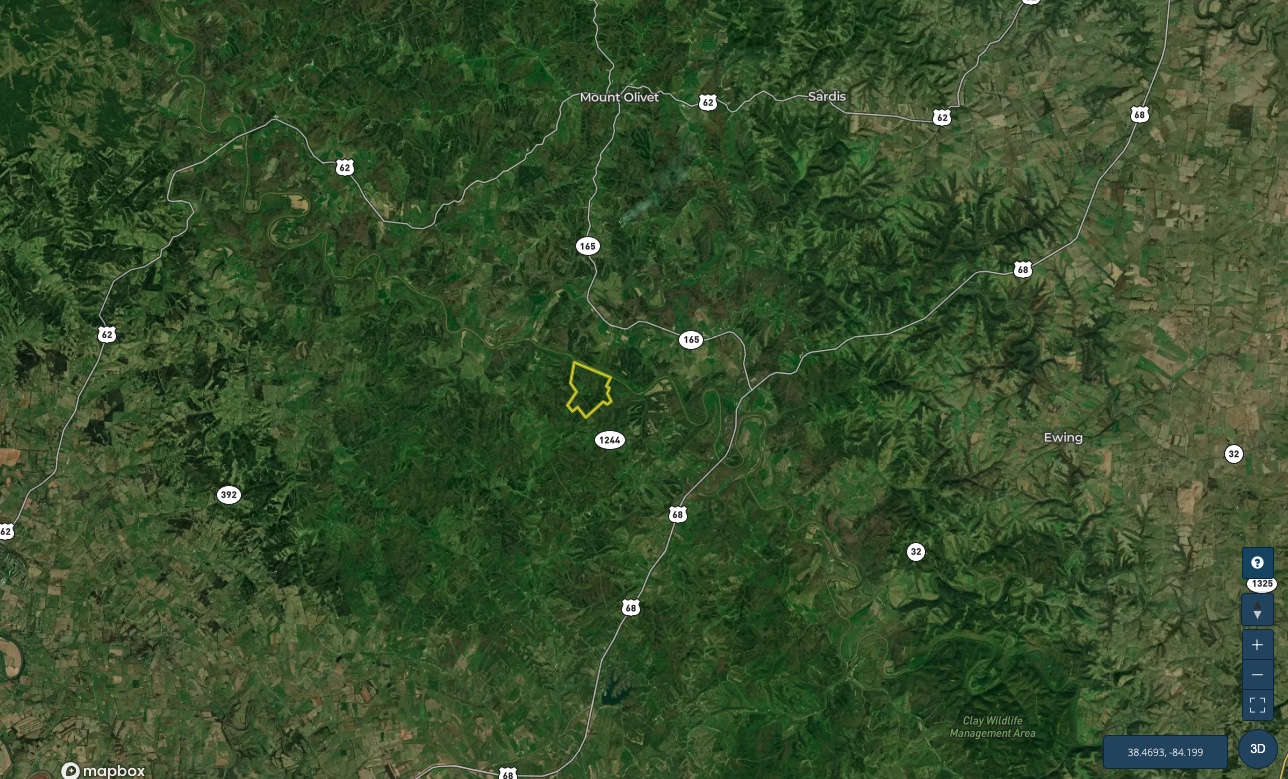Enter fullscreen map view
Screen dimensions: 1288x779
(1257, 705)
